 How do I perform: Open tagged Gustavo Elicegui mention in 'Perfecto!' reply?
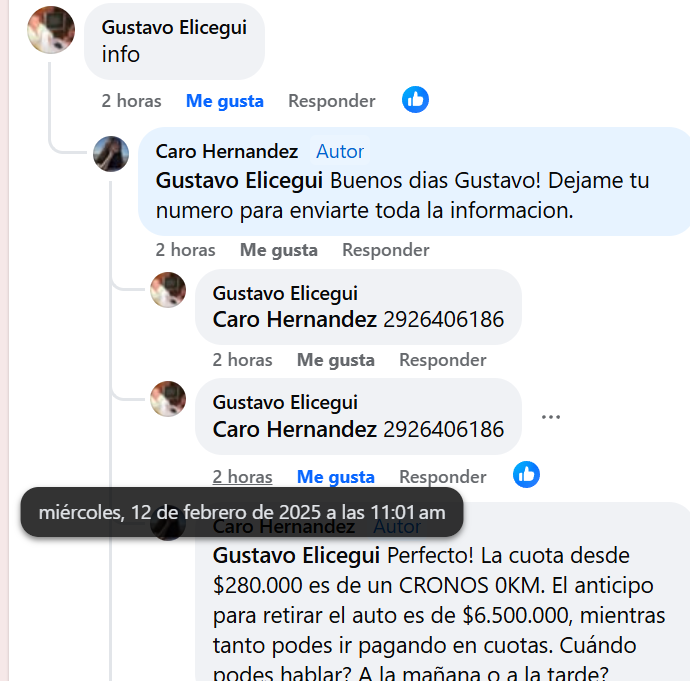click(296, 555)
